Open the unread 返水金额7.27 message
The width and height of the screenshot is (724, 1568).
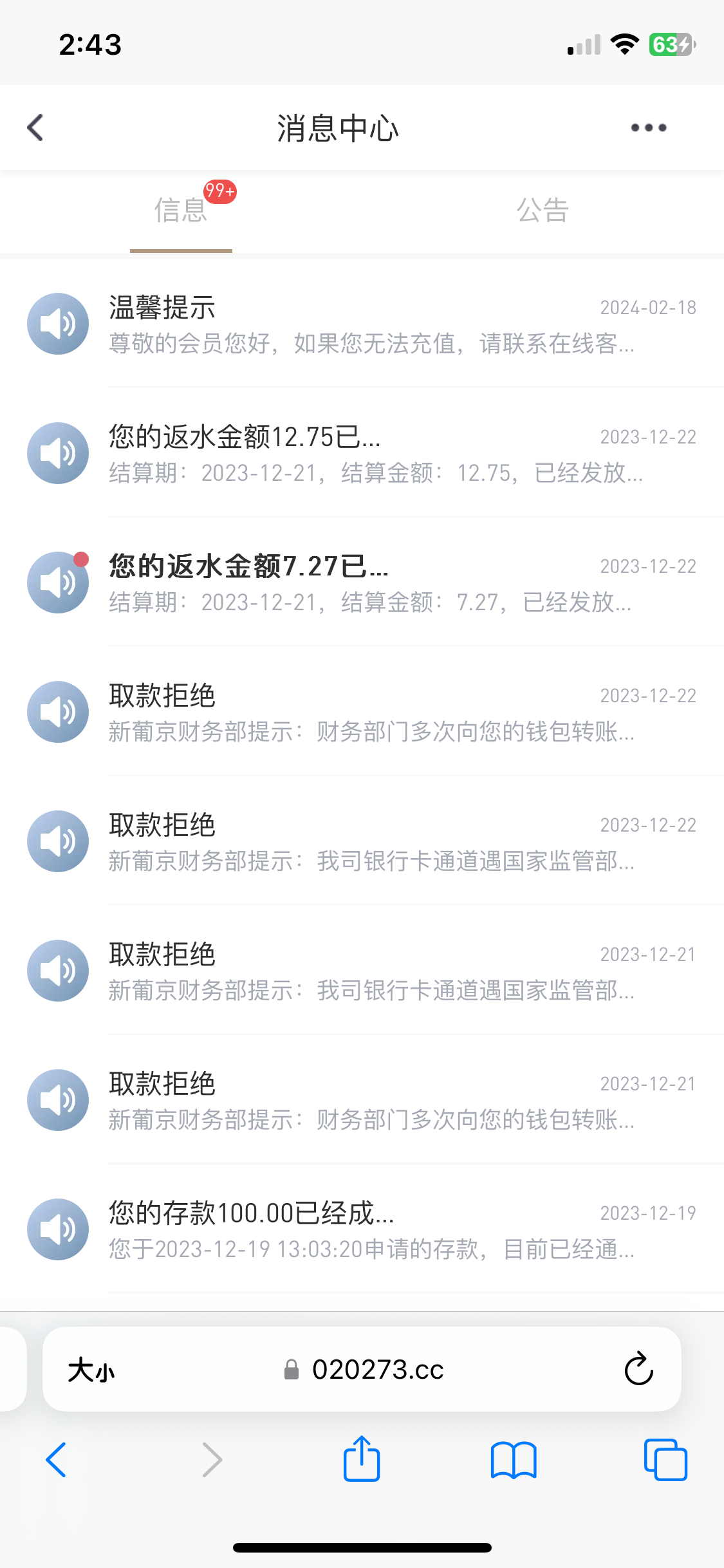click(x=362, y=583)
